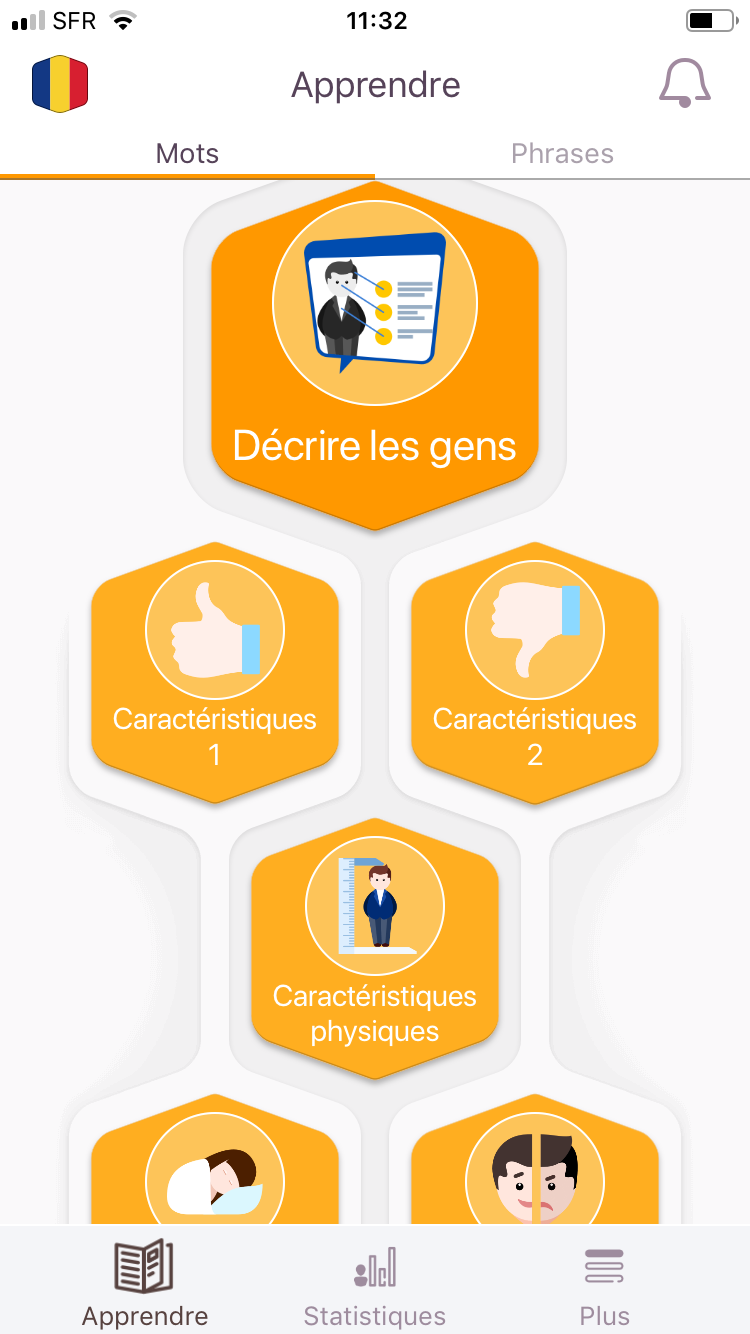
Task: Open the notifications bell
Action: [x=685, y=83]
